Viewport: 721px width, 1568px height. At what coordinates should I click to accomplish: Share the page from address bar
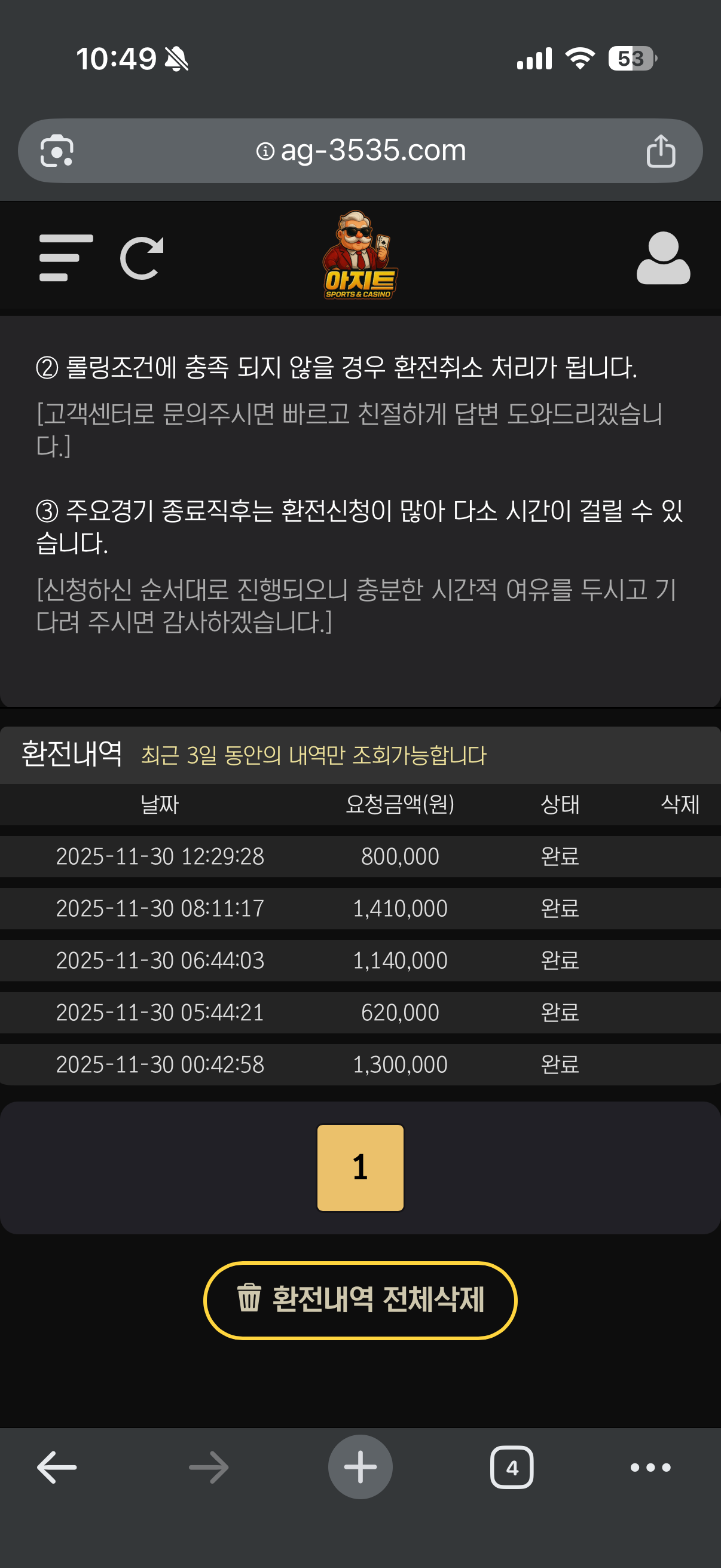[x=660, y=150]
